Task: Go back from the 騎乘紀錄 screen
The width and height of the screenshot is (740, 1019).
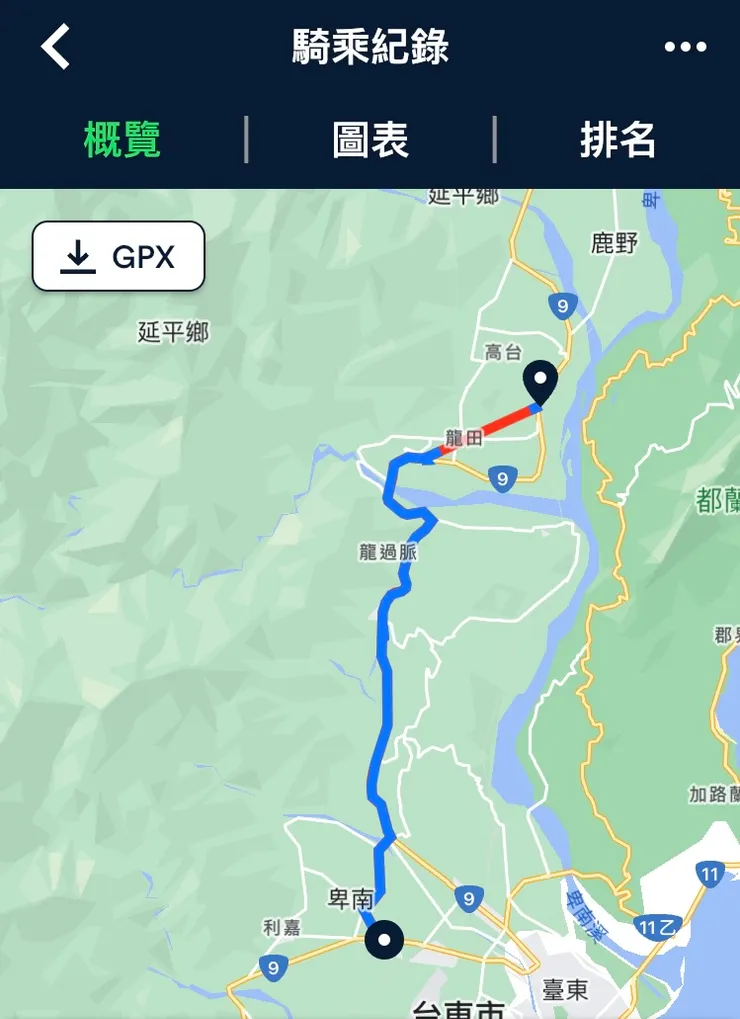Action: 56,47
